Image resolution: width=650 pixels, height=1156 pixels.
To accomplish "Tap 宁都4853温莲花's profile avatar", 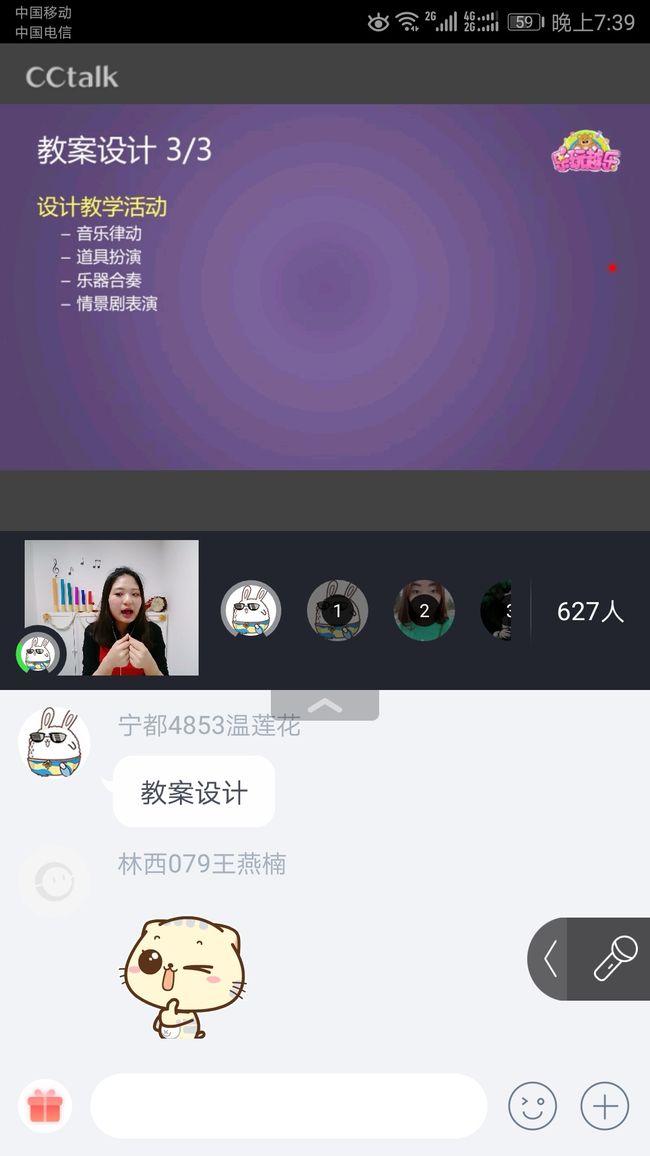I will [x=54, y=743].
